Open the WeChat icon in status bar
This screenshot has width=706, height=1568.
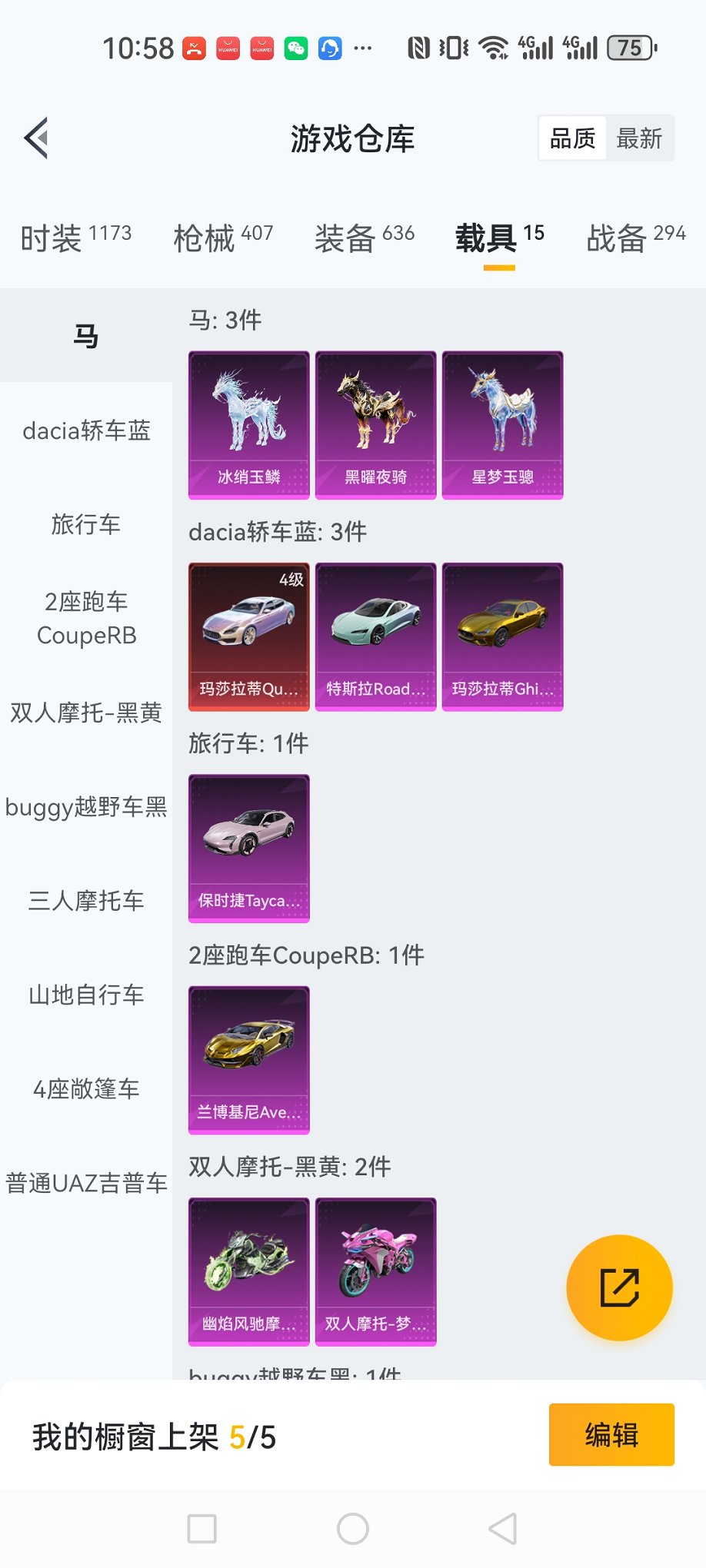[296, 48]
